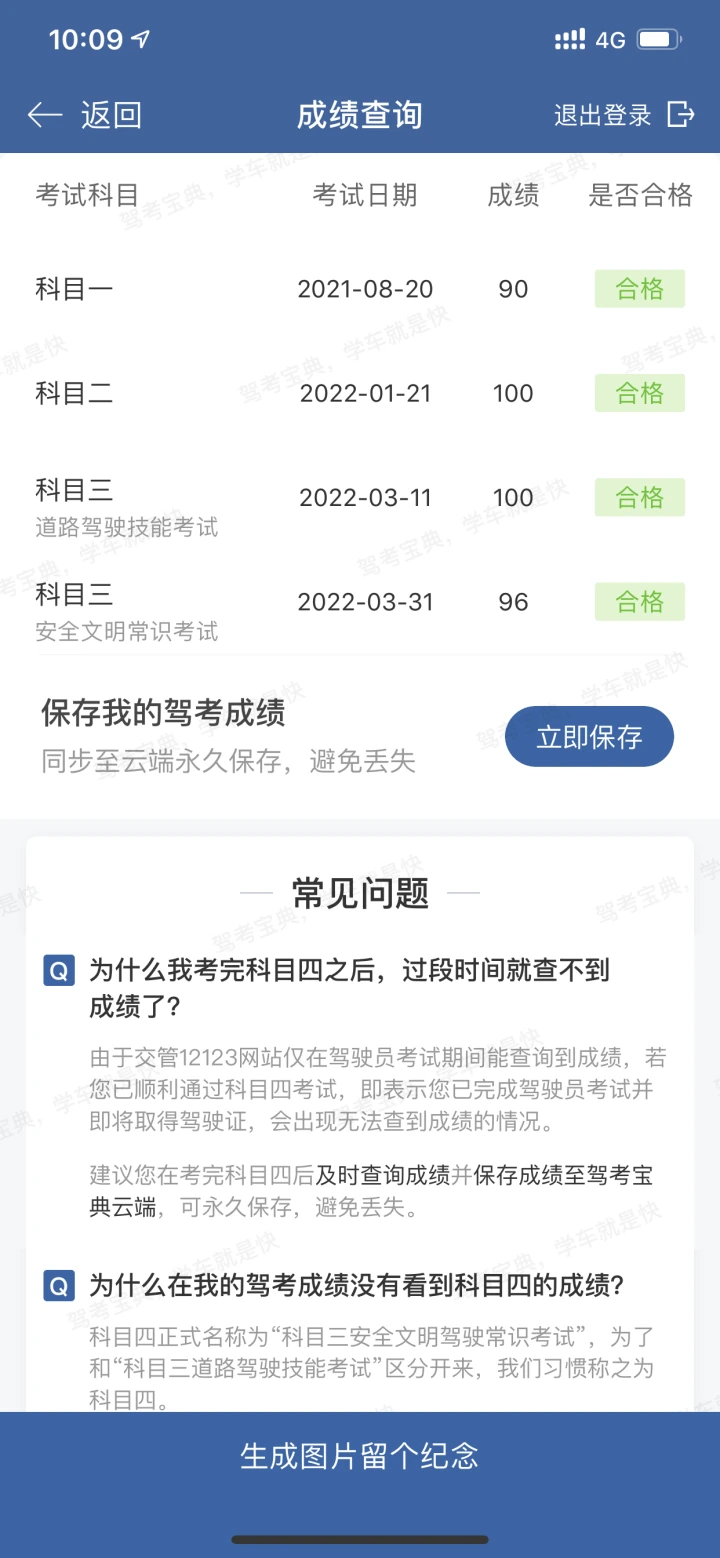The image size is (720, 1558).
Task: Generate keepsake image with 生成图片留个纪念
Action: point(360,1455)
